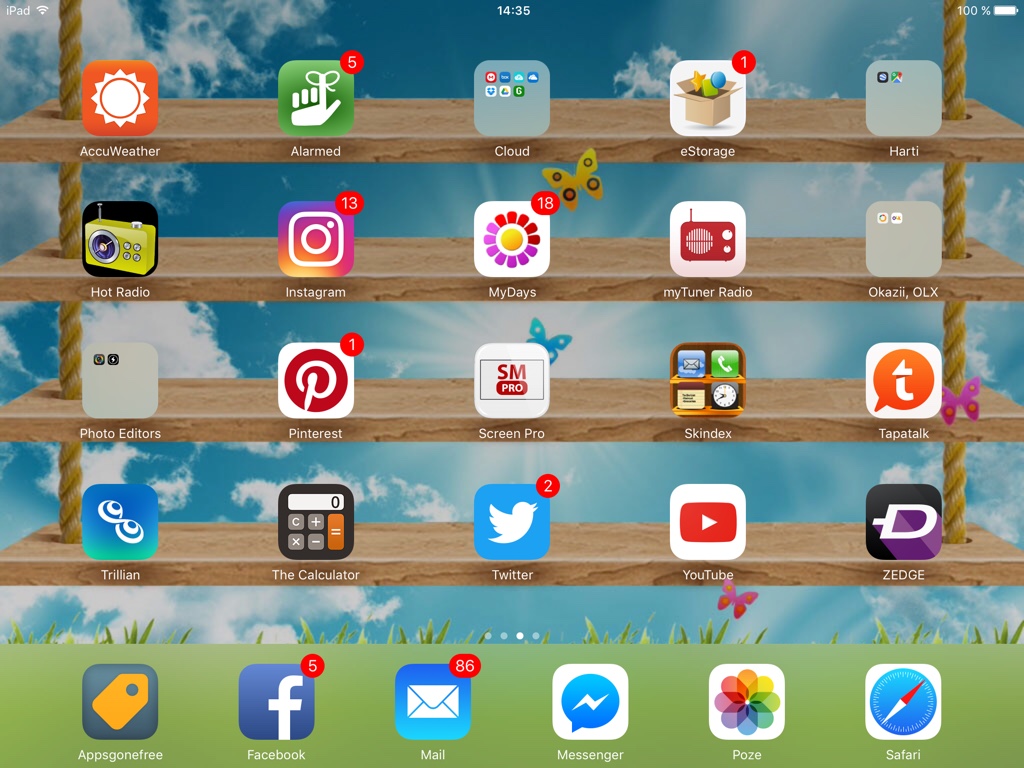Open the eStorage app
The width and height of the screenshot is (1024, 768).
coord(708,98)
